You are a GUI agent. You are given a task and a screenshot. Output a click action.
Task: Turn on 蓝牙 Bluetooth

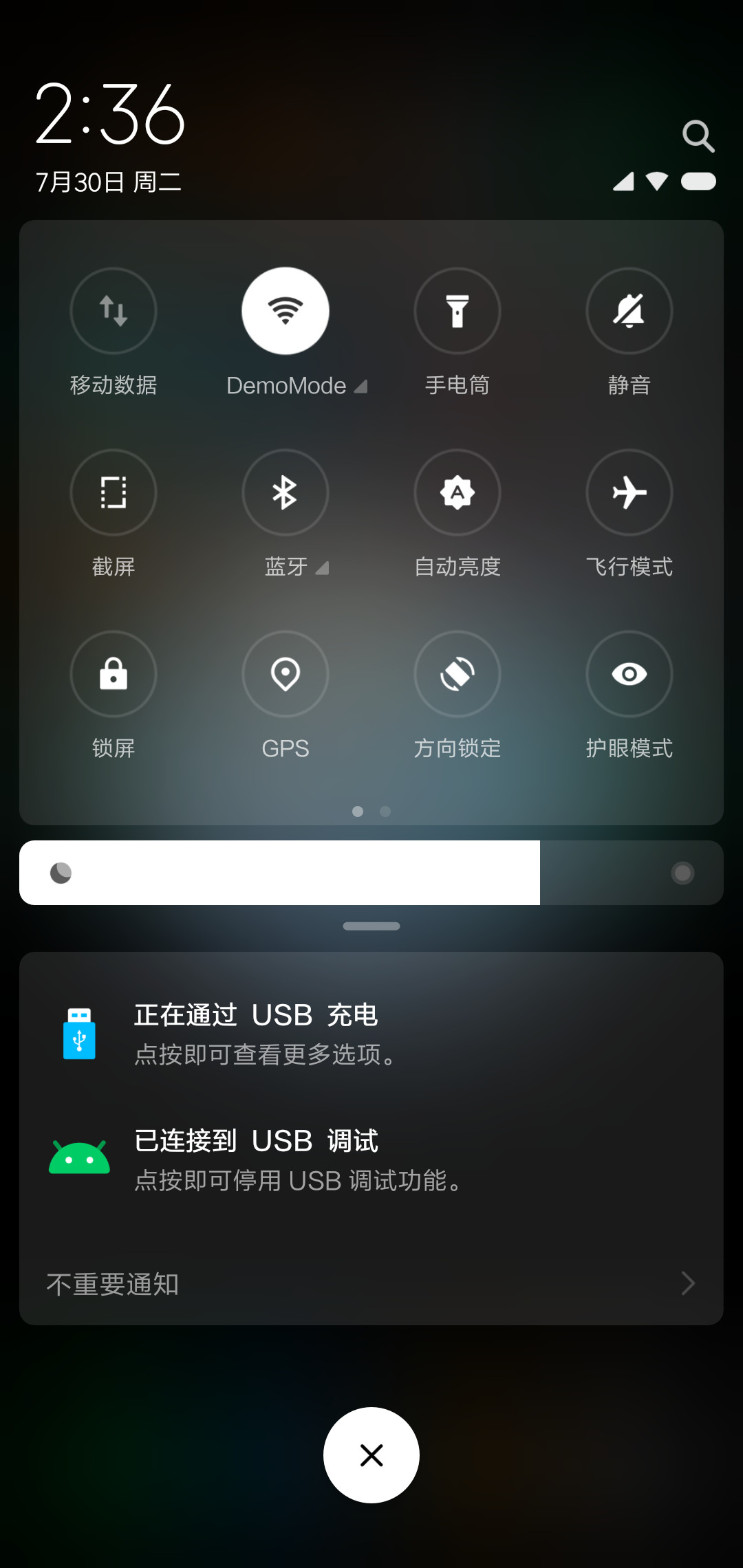coord(286,492)
